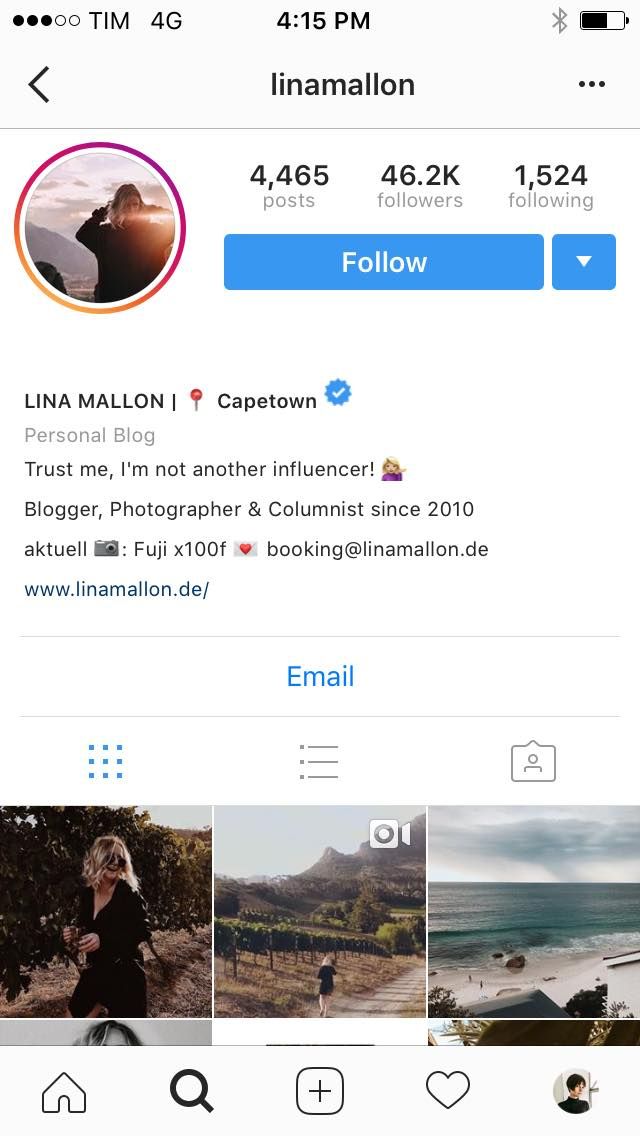The height and width of the screenshot is (1136, 640).
Task: Go to the Home feed tab
Action: coord(64,1091)
